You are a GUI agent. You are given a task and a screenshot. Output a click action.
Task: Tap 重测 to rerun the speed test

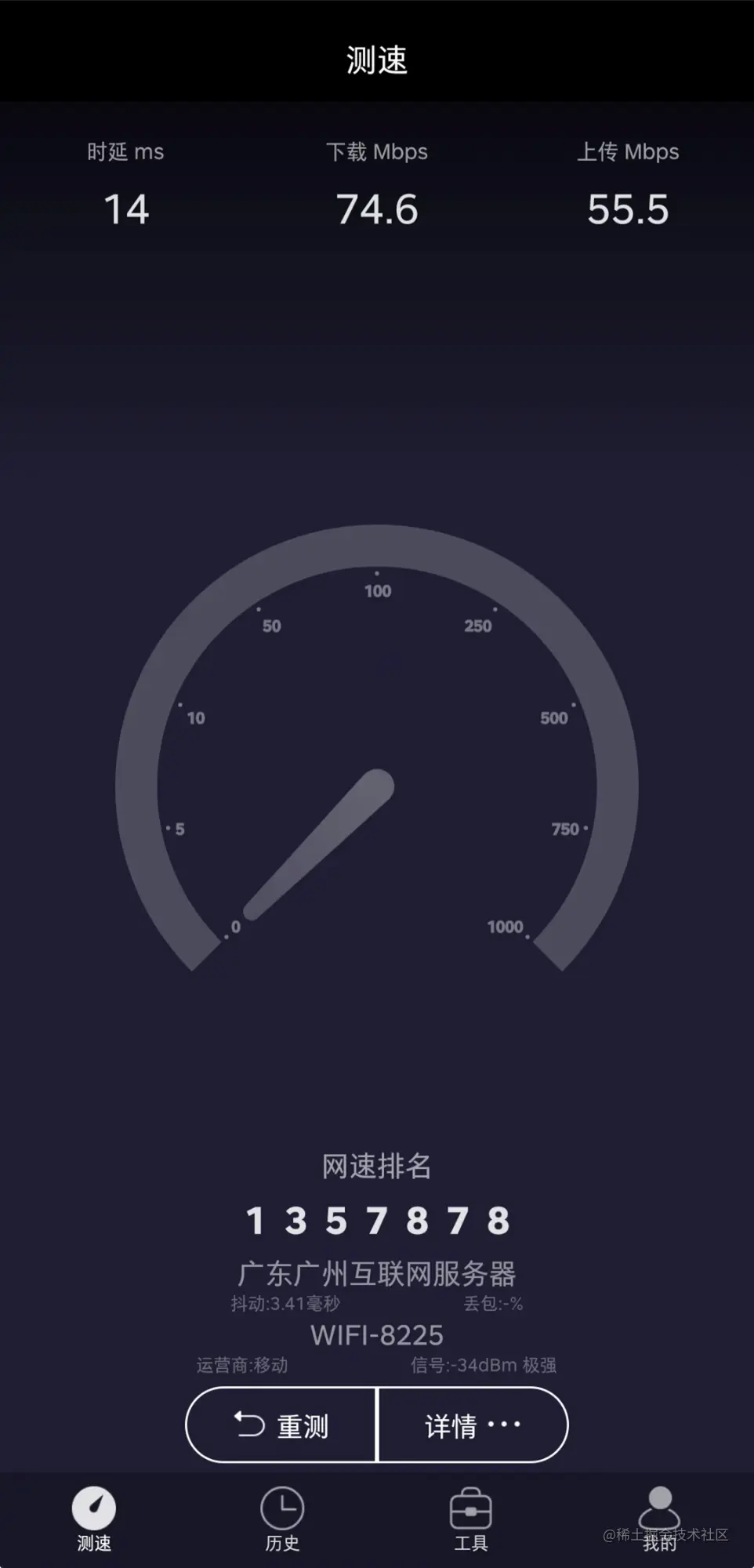[x=281, y=1425]
